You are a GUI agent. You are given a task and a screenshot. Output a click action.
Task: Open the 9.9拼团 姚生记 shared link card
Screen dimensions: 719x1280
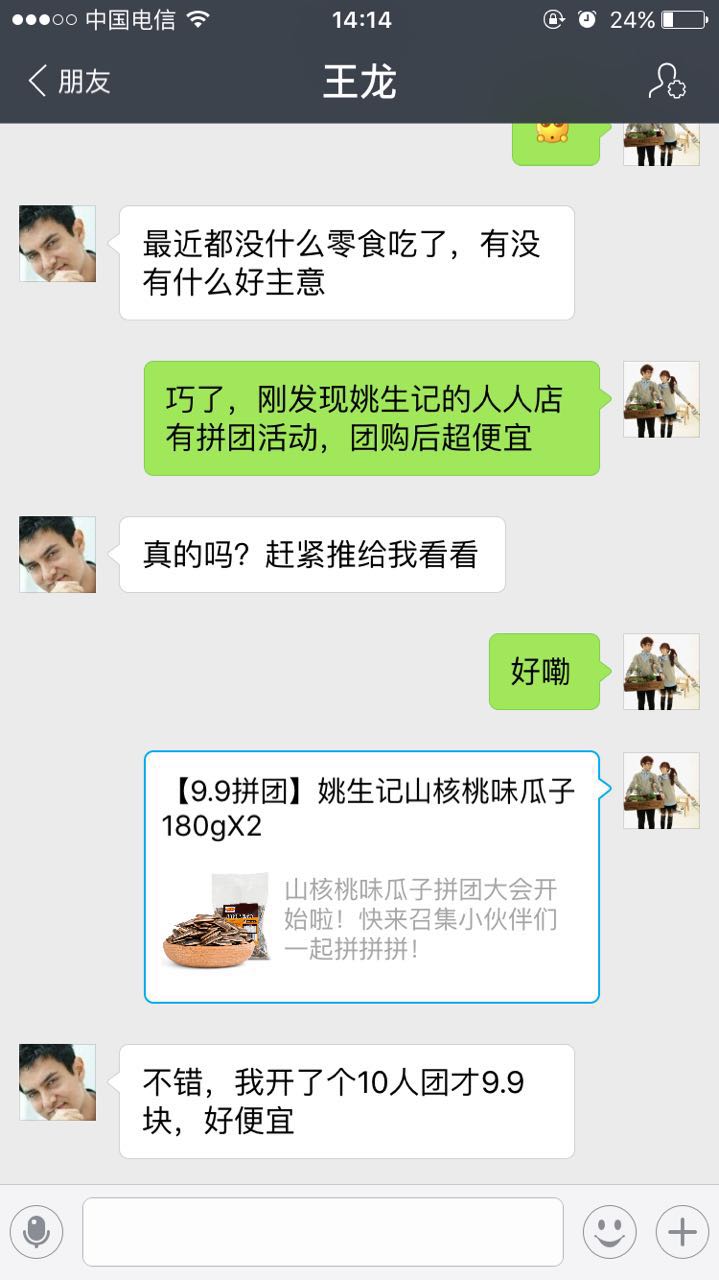point(371,876)
